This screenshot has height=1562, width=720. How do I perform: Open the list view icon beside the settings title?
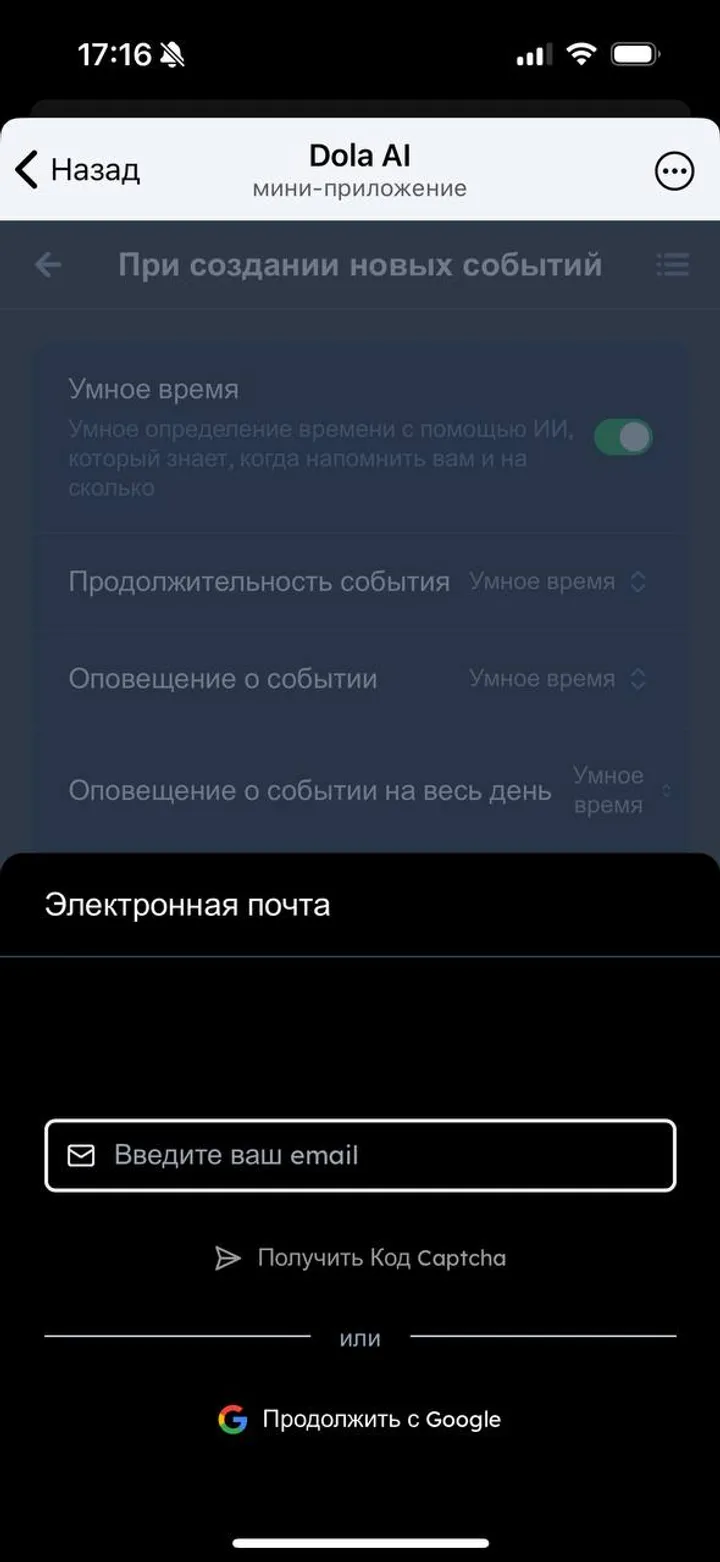coord(673,265)
